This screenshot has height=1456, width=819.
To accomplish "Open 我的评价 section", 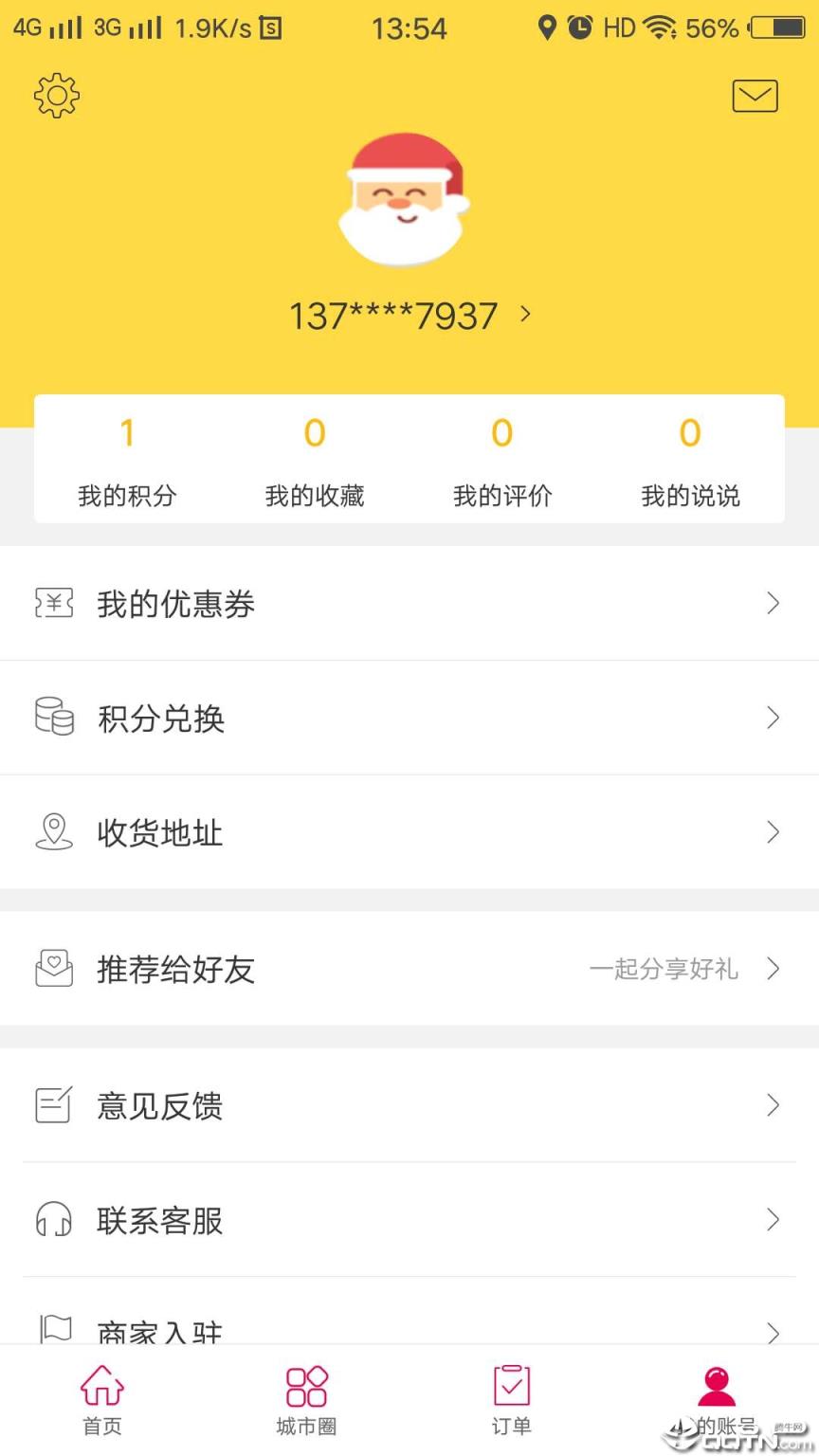I will coord(501,460).
